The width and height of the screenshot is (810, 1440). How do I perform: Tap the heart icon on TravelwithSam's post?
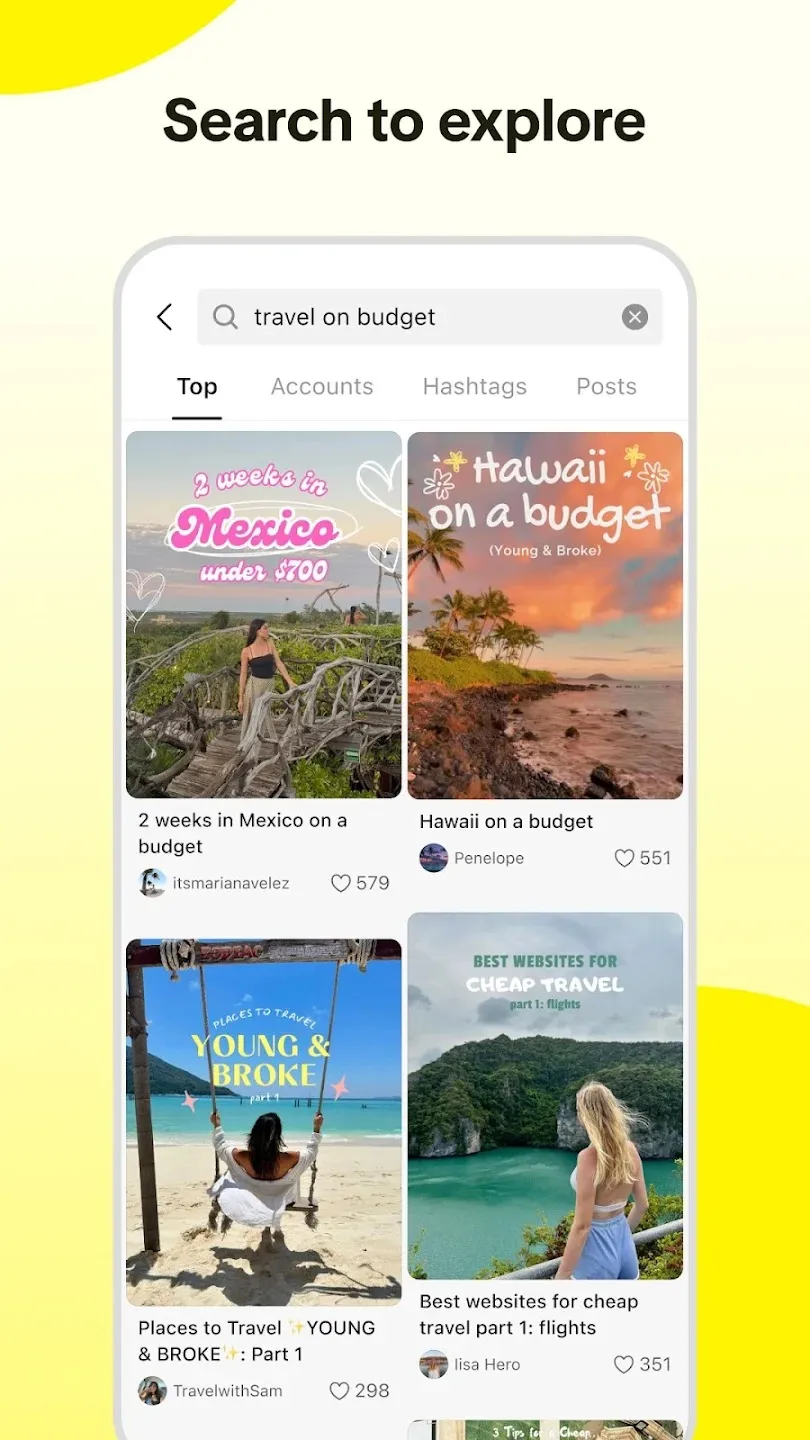tap(340, 1391)
